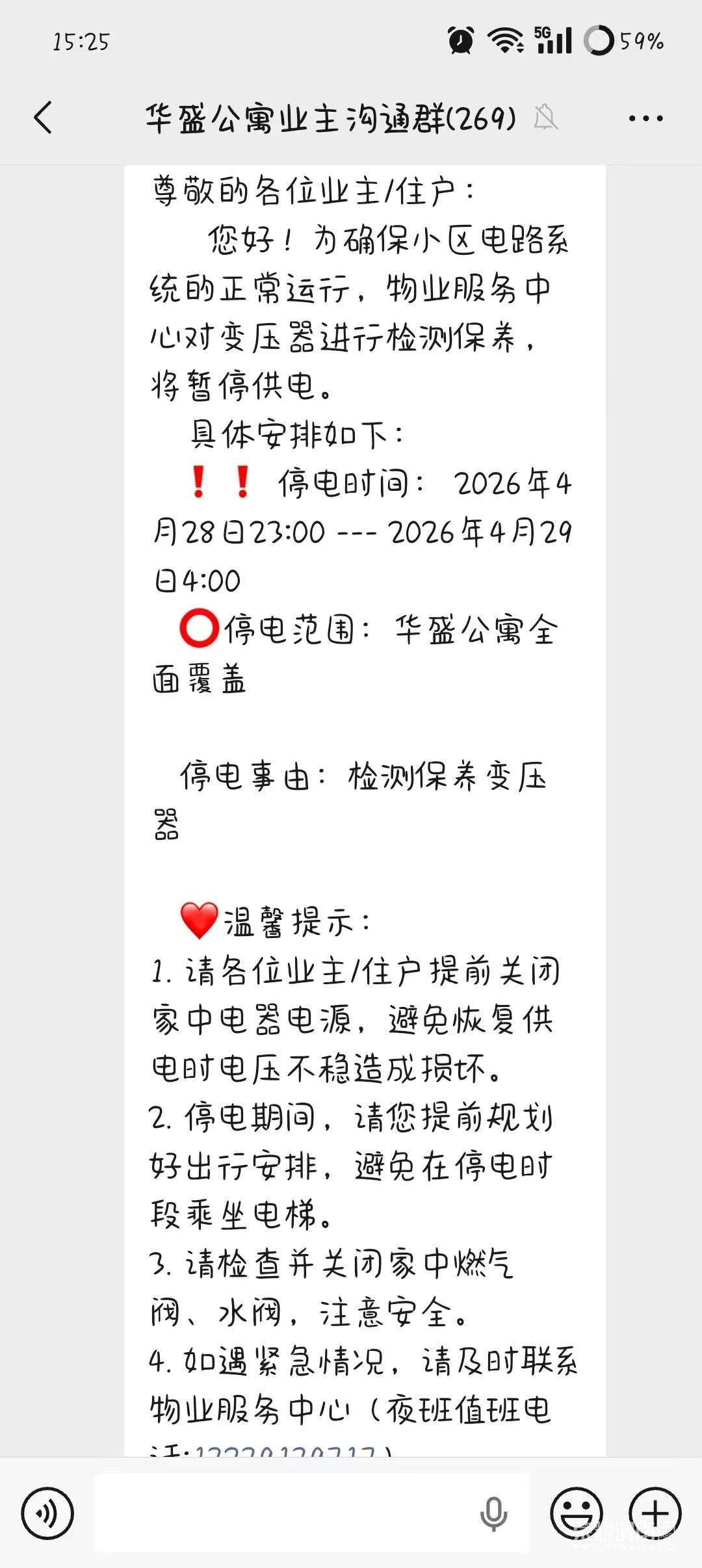This screenshot has height=1568, width=702.
Task: Go back from the 华盛公寓业主沟通群 chat
Action: click(43, 118)
